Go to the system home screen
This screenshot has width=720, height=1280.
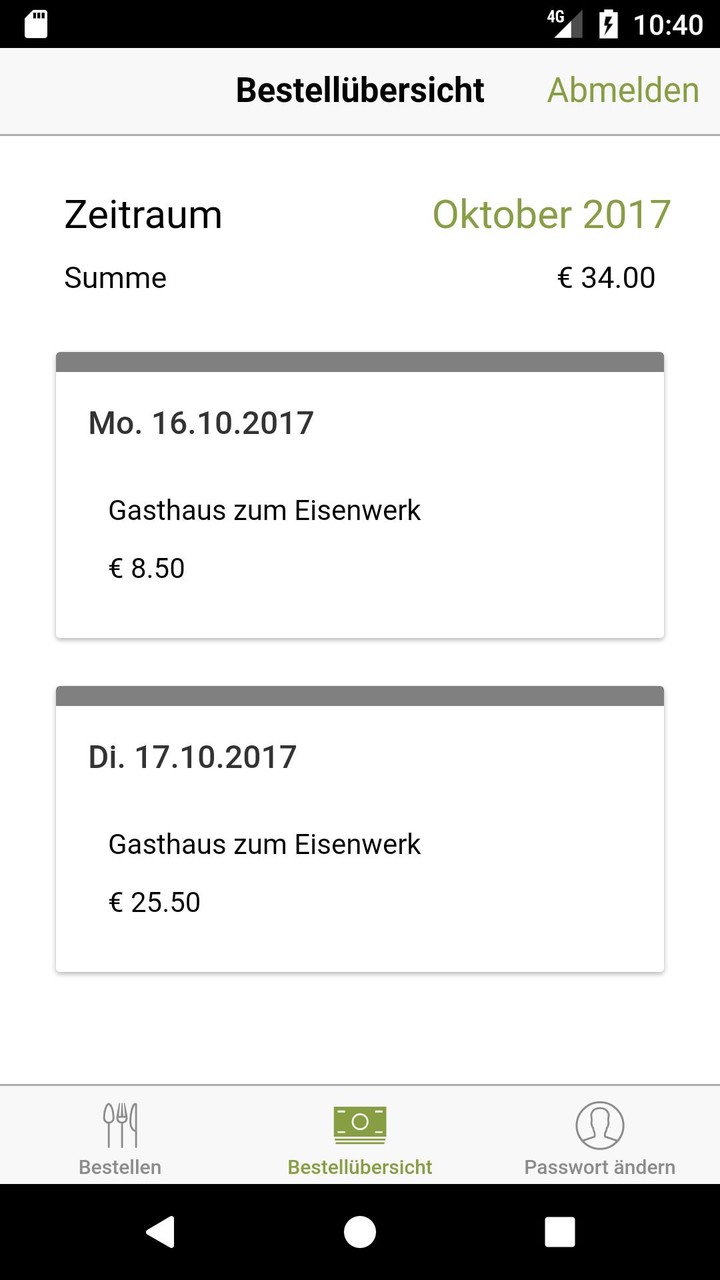[x=360, y=1232]
